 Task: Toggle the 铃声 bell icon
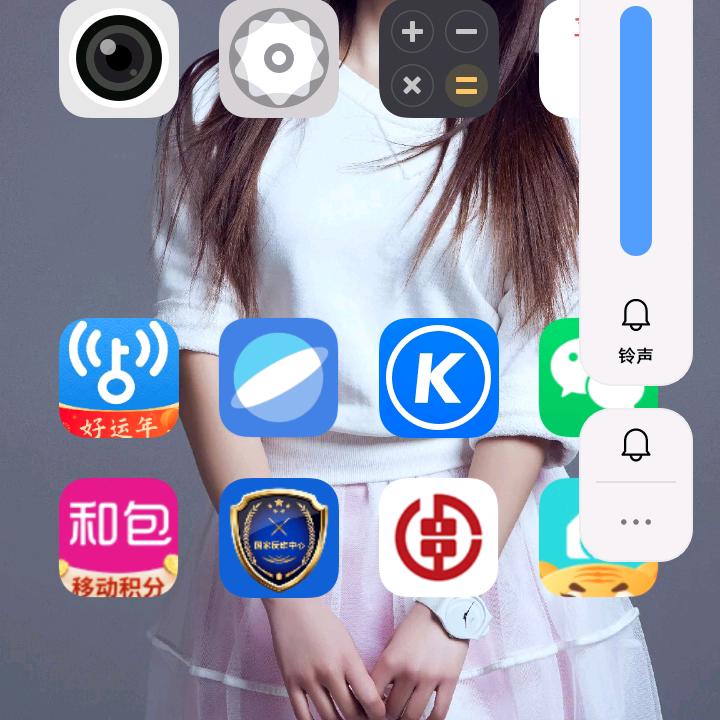pos(636,316)
